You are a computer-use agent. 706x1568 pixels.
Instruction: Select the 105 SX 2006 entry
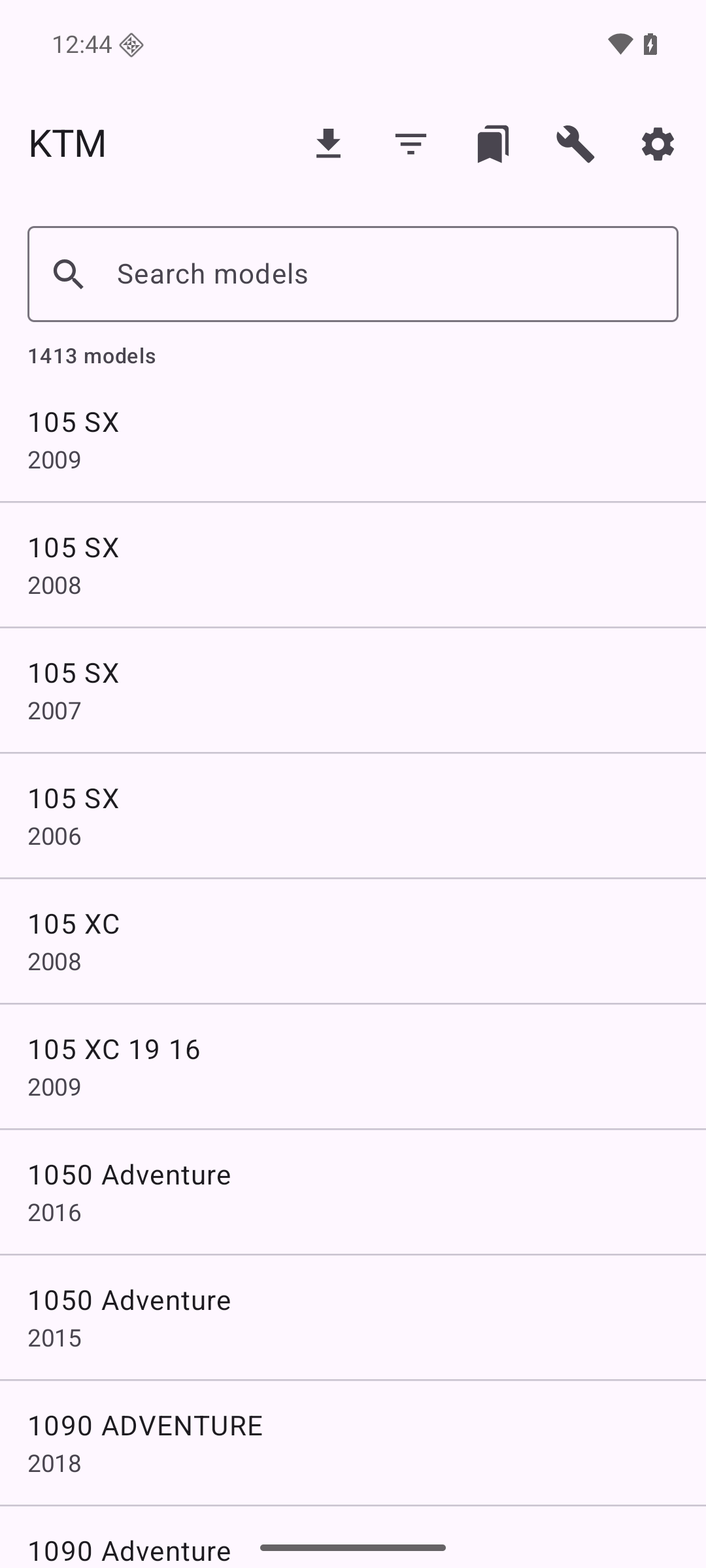[x=353, y=816]
